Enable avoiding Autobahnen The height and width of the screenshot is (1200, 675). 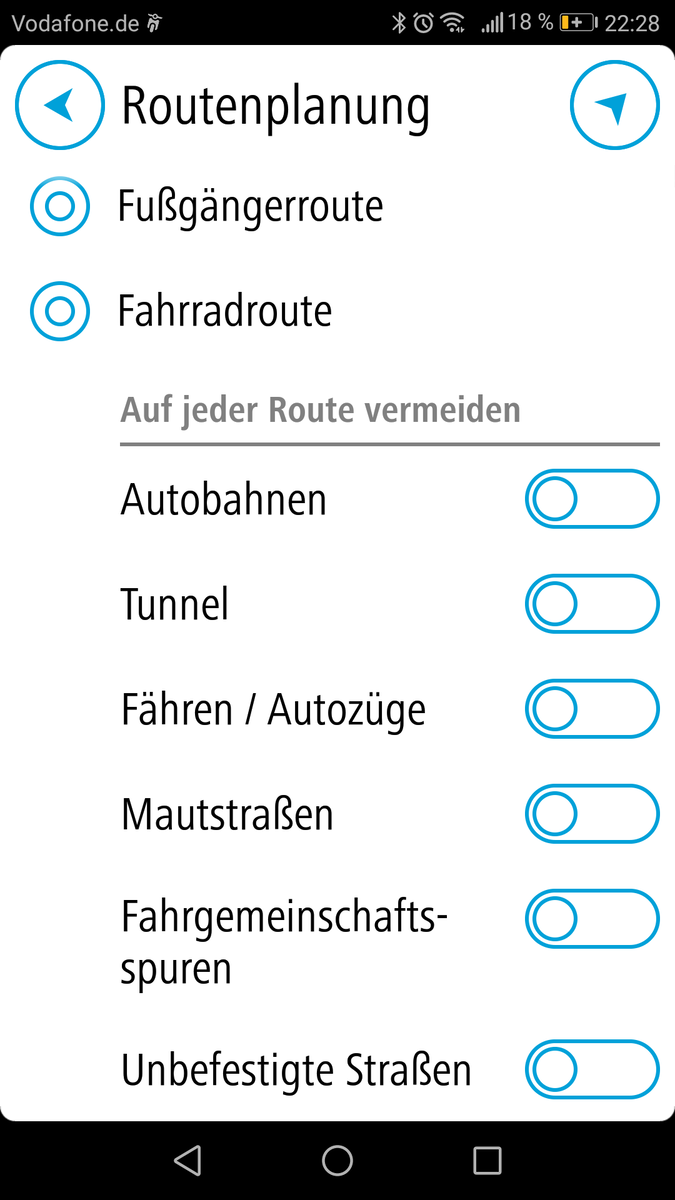tap(591, 499)
